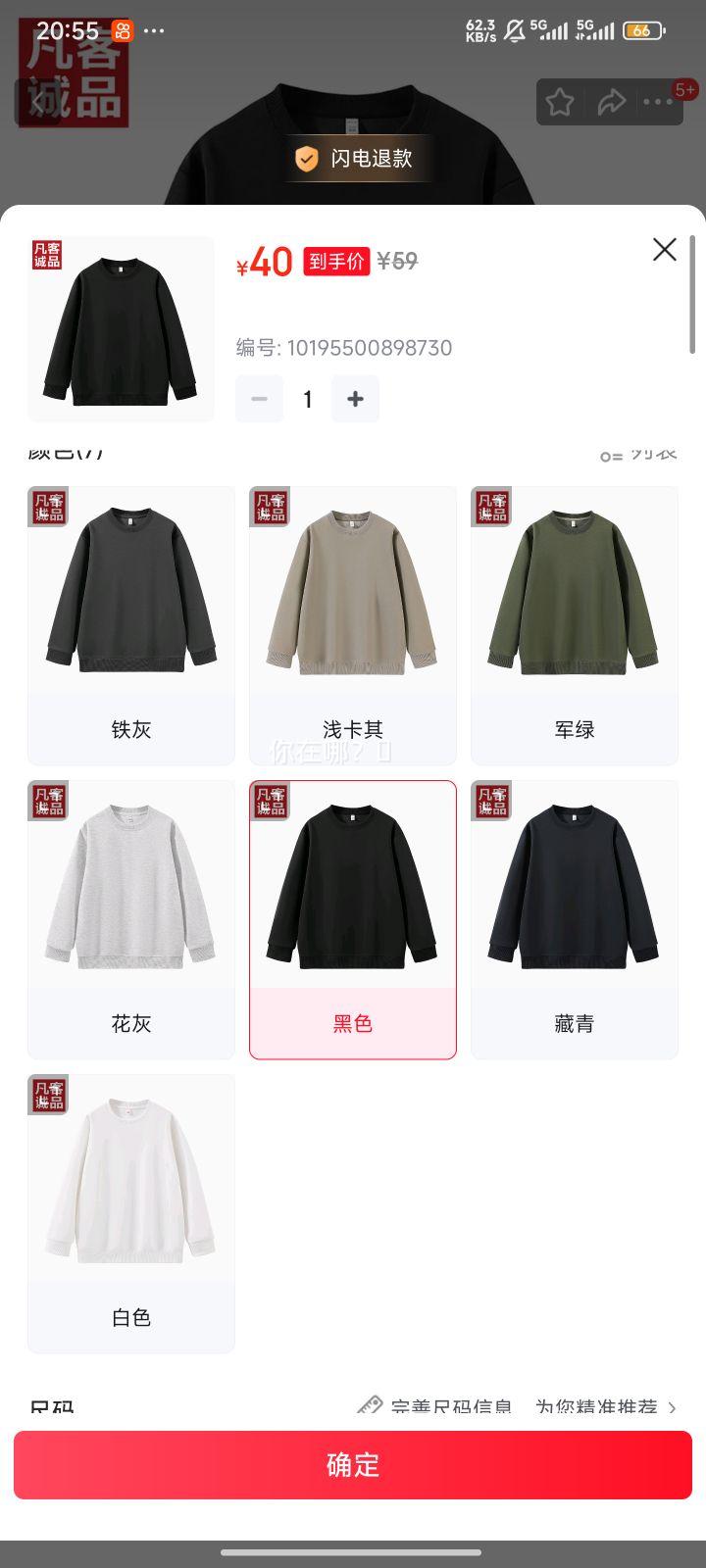Tap the favorite star icon
The width and height of the screenshot is (706, 1568).
pos(560,101)
